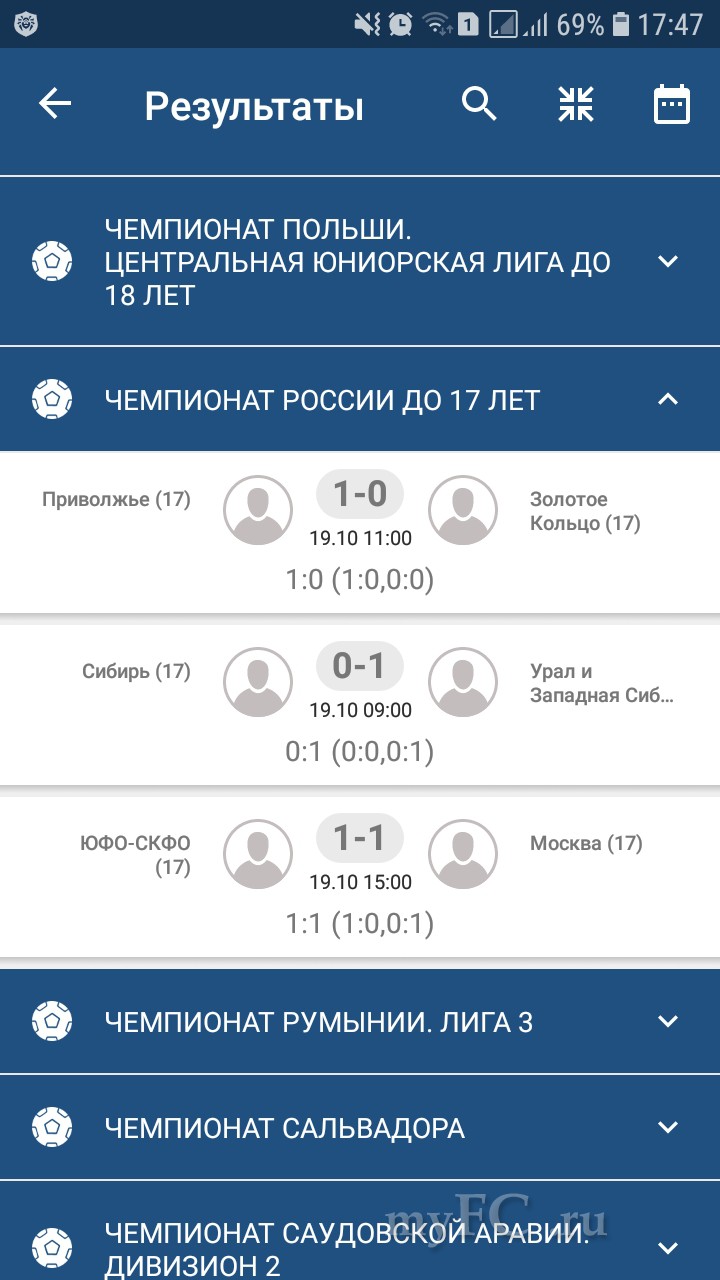Expand Чемпионат Саудовской Аравии. Дивизион 2
This screenshot has width=720, height=1280.
(x=667, y=1247)
